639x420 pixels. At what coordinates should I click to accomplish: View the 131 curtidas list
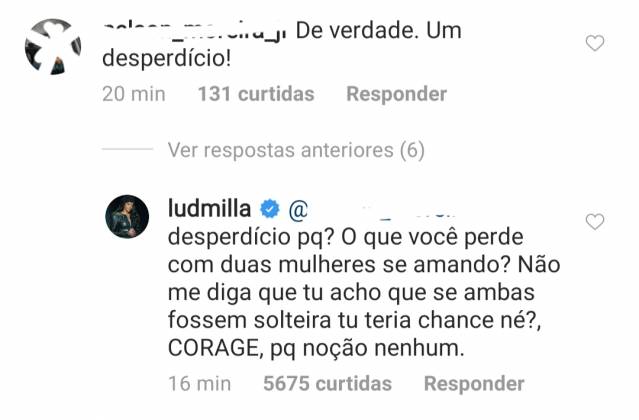click(256, 94)
